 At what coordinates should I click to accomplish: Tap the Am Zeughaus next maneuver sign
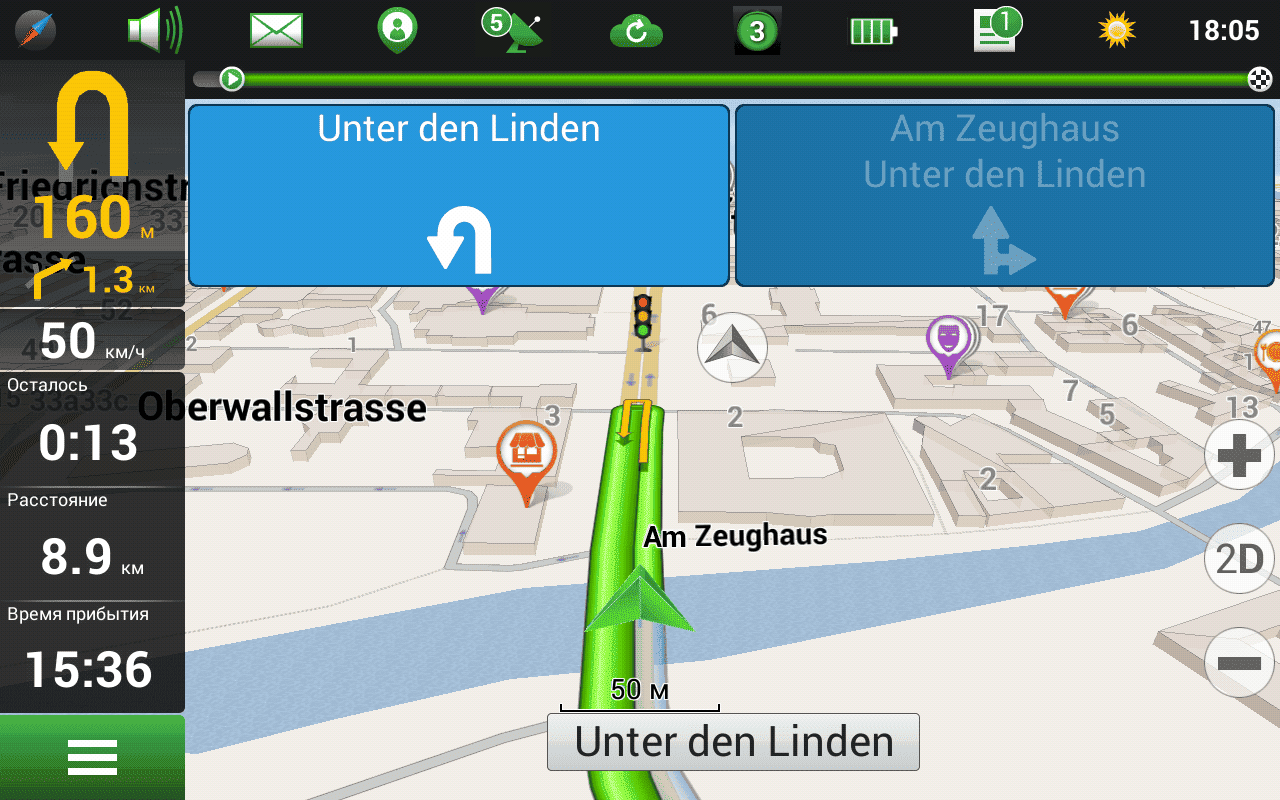tap(1005, 195)
